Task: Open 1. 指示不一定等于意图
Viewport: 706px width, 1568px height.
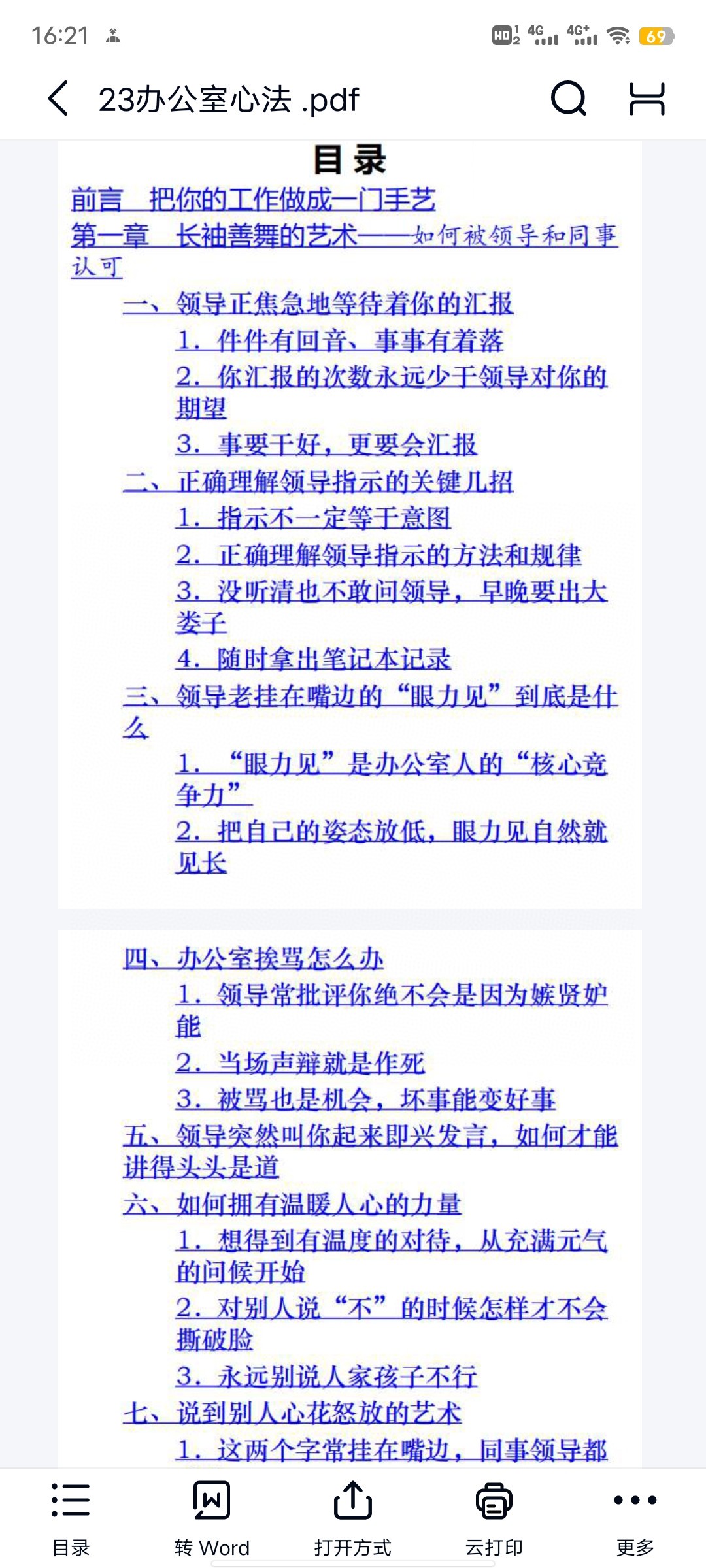Action: (x=314, y=519)
